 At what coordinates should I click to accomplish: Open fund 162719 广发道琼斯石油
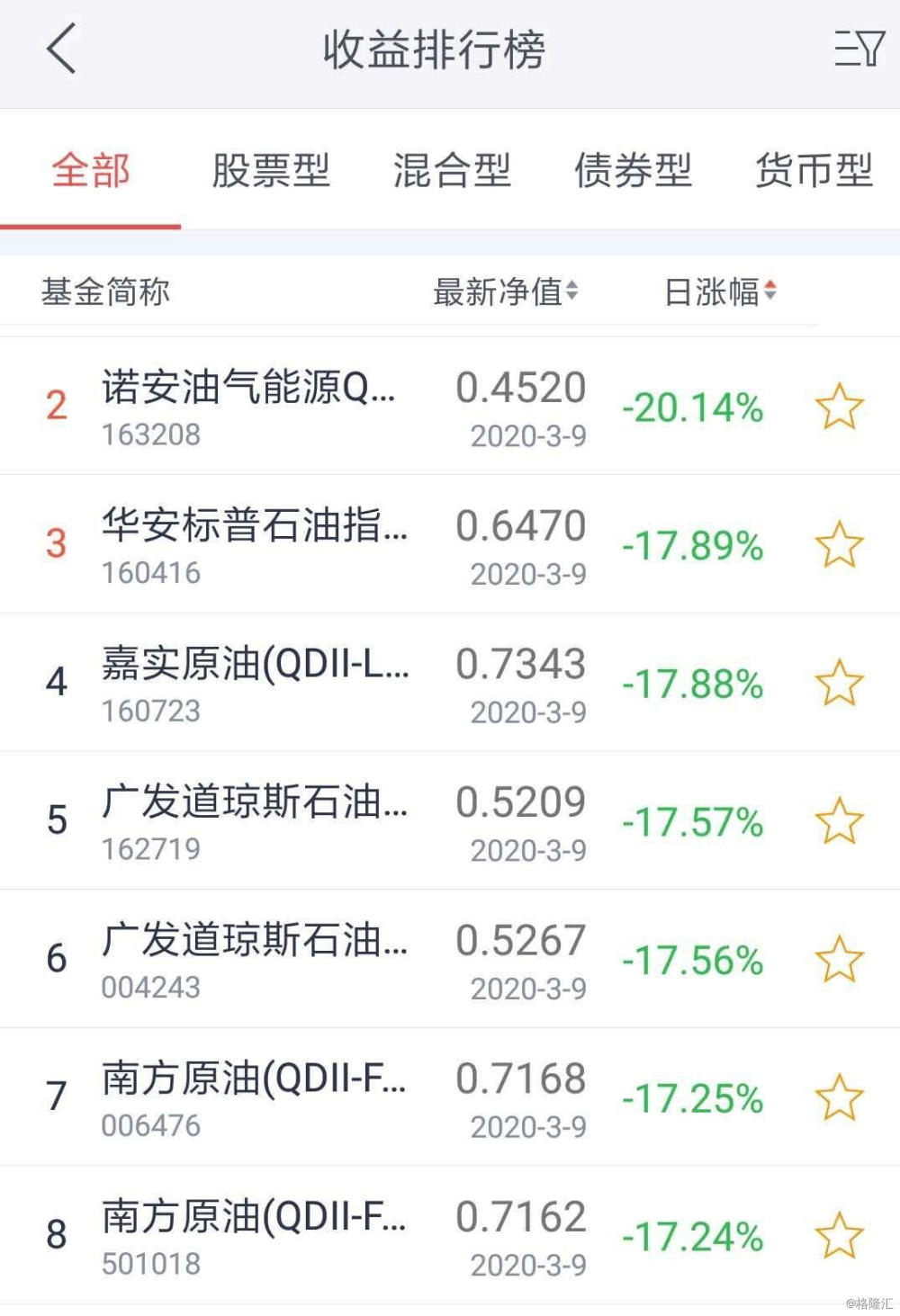point(253,820)
